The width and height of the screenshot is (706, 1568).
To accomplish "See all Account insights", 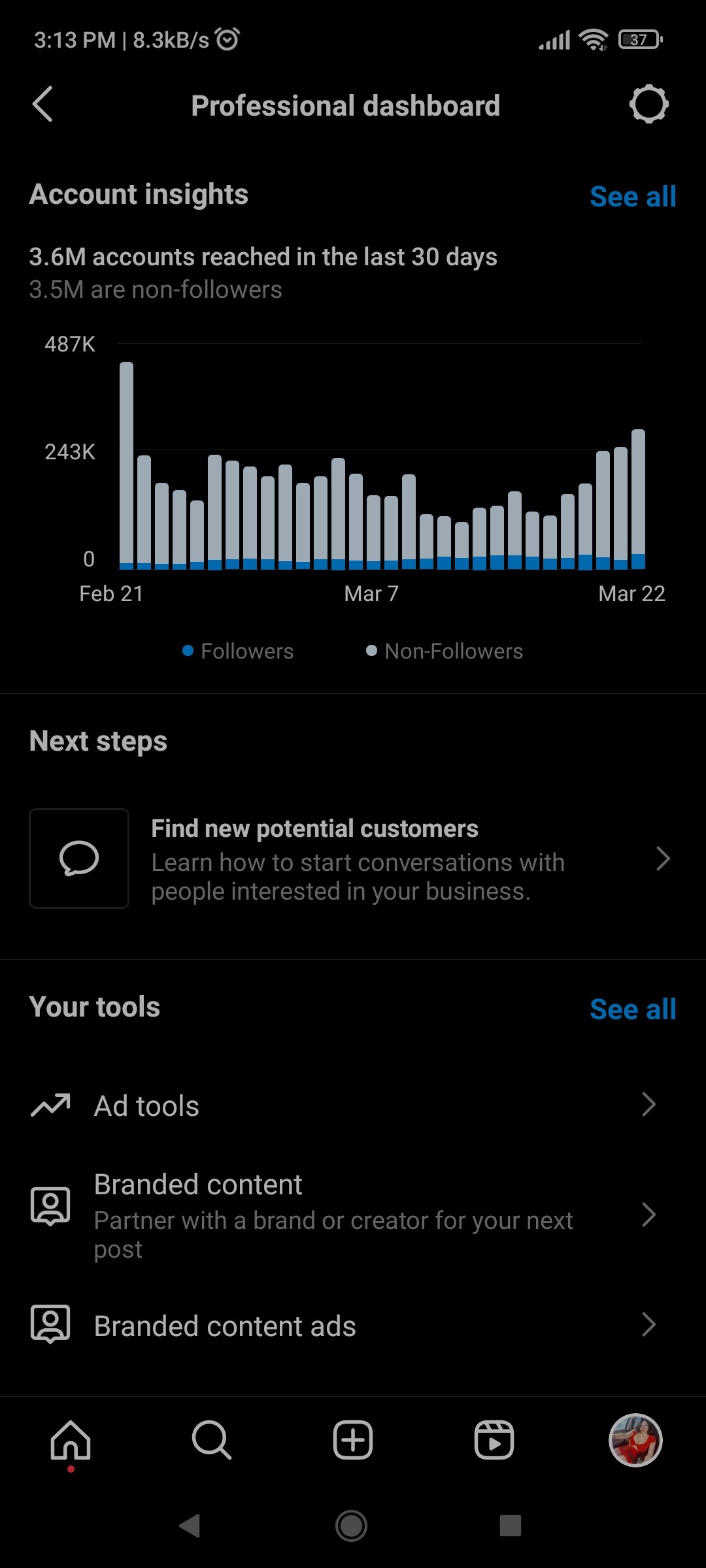I will point(632,197).
